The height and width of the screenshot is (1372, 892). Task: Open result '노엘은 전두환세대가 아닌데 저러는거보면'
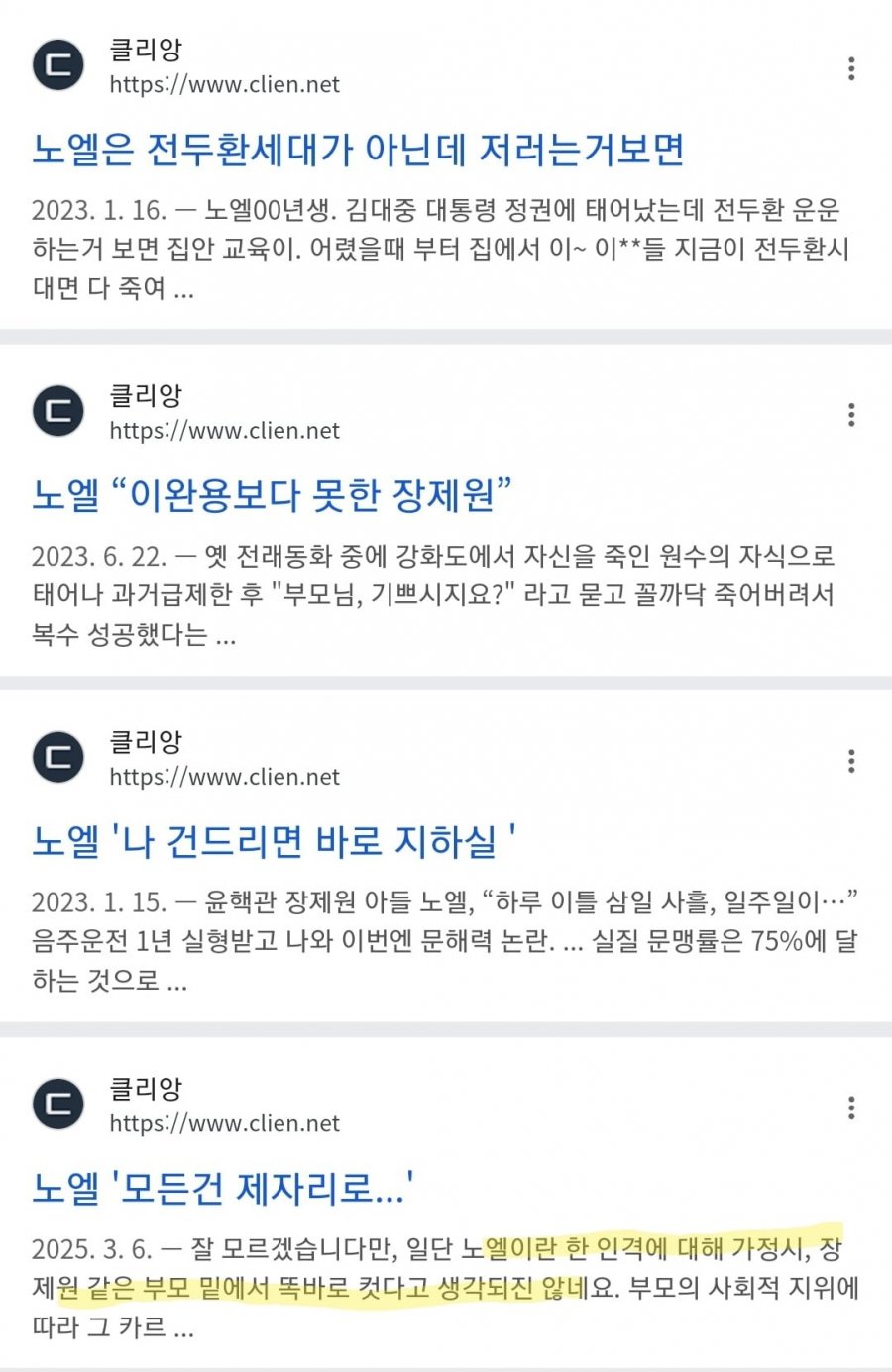pyautogui.click(x=358, y=150)
